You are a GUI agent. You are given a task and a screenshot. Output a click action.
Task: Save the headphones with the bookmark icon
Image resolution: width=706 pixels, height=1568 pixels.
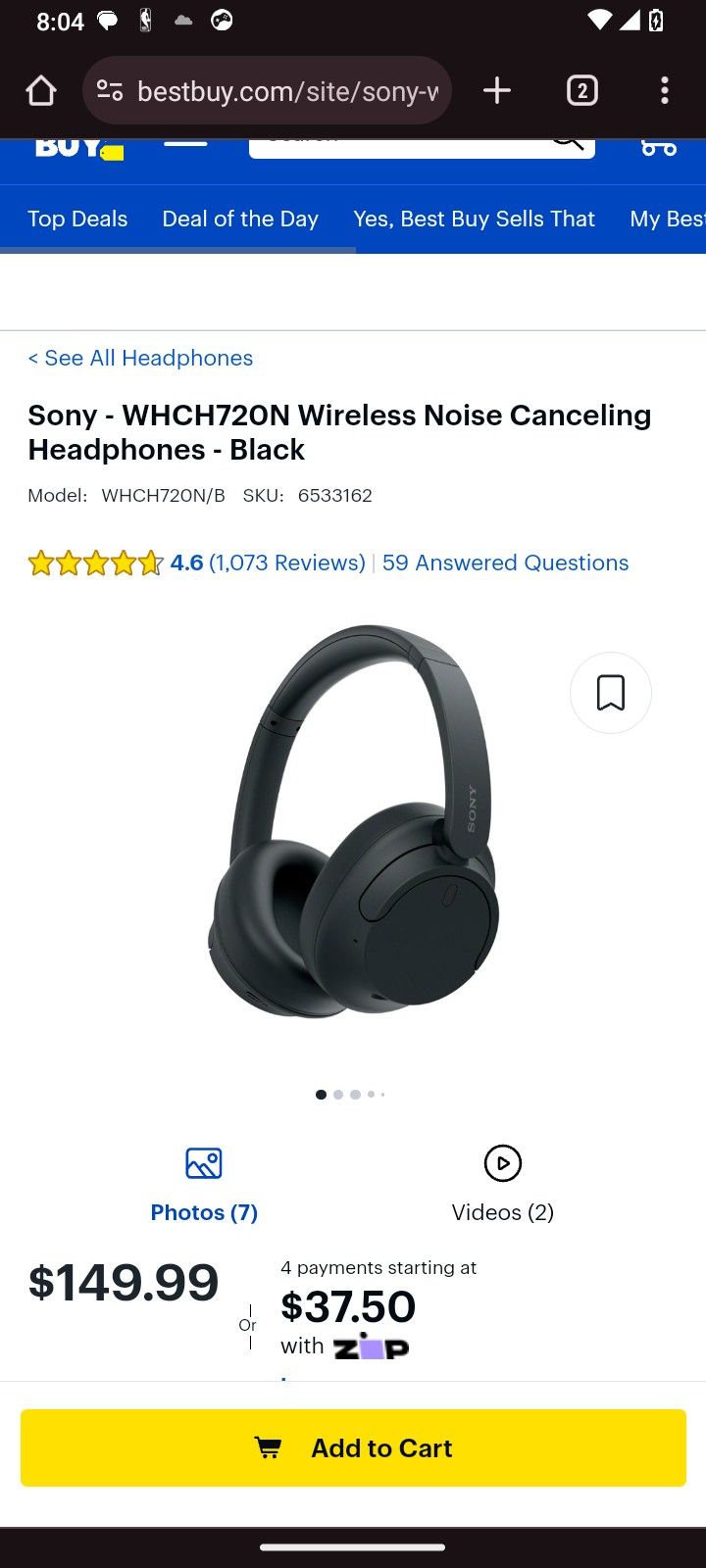[x=611, y=693]
